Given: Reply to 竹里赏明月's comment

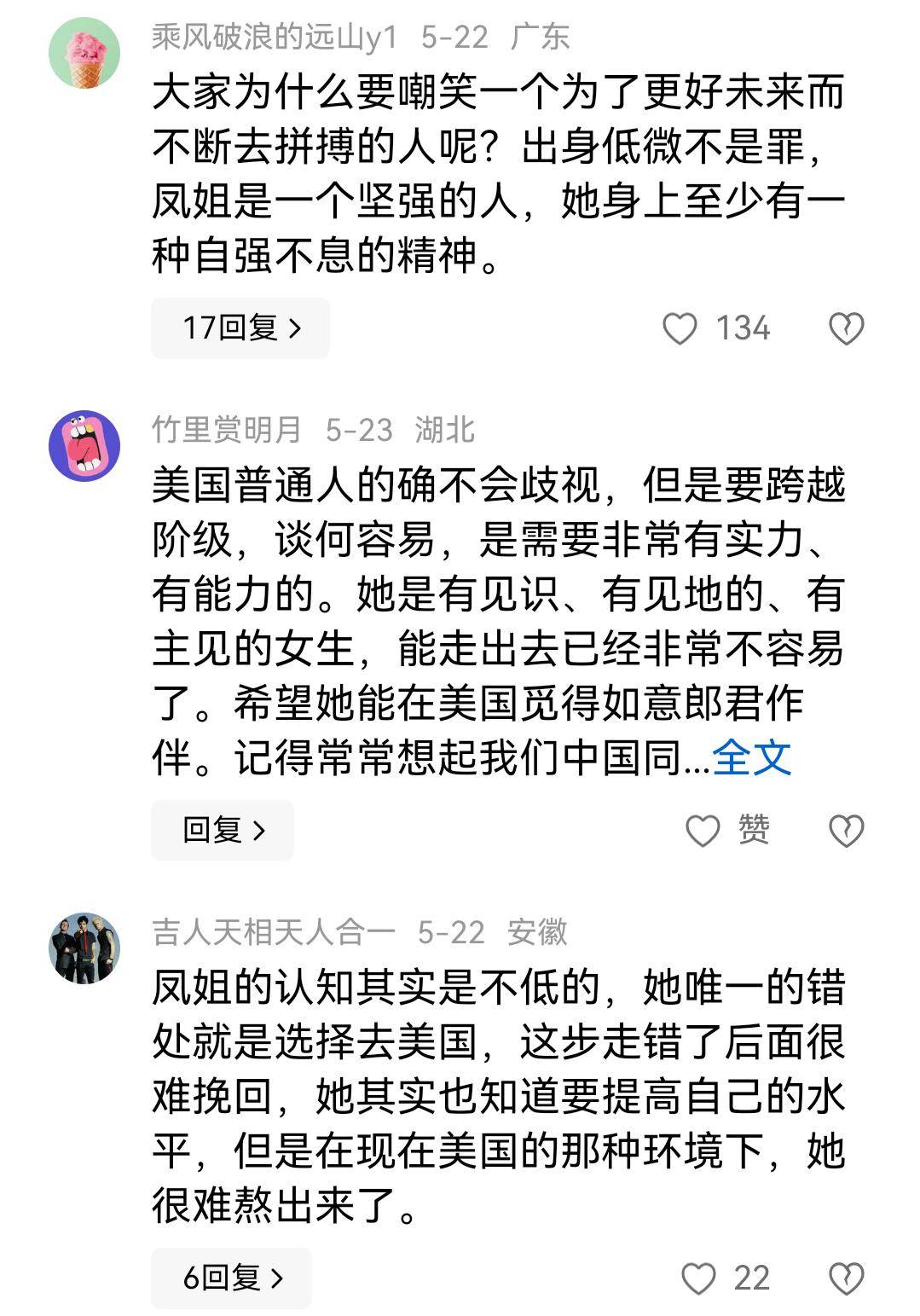Looking at the screenshot, I should coord(223,830).
